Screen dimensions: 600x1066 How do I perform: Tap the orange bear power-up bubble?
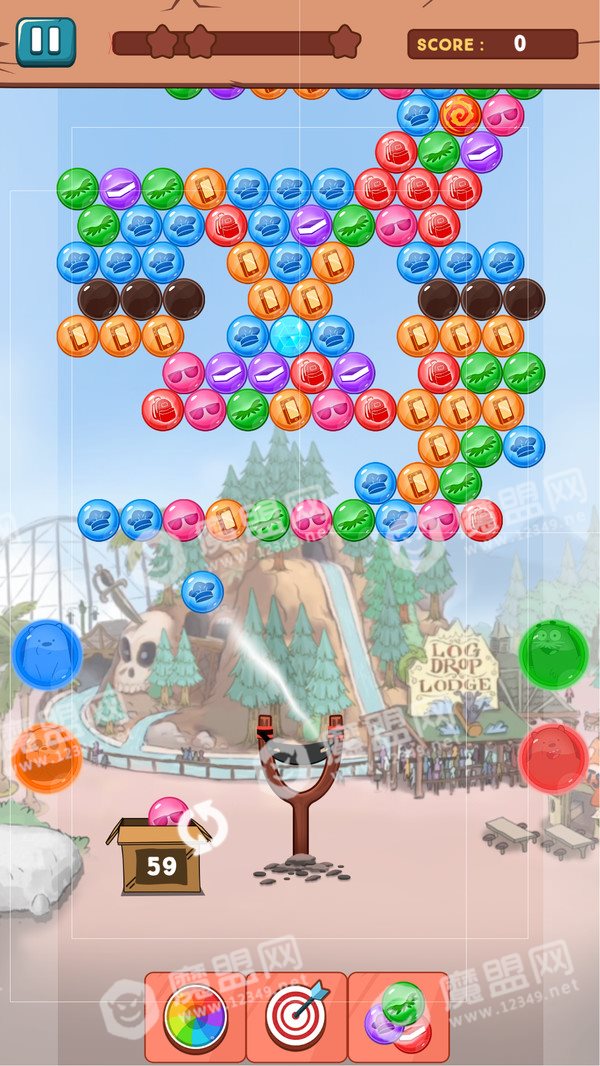[x=47, y=758]
